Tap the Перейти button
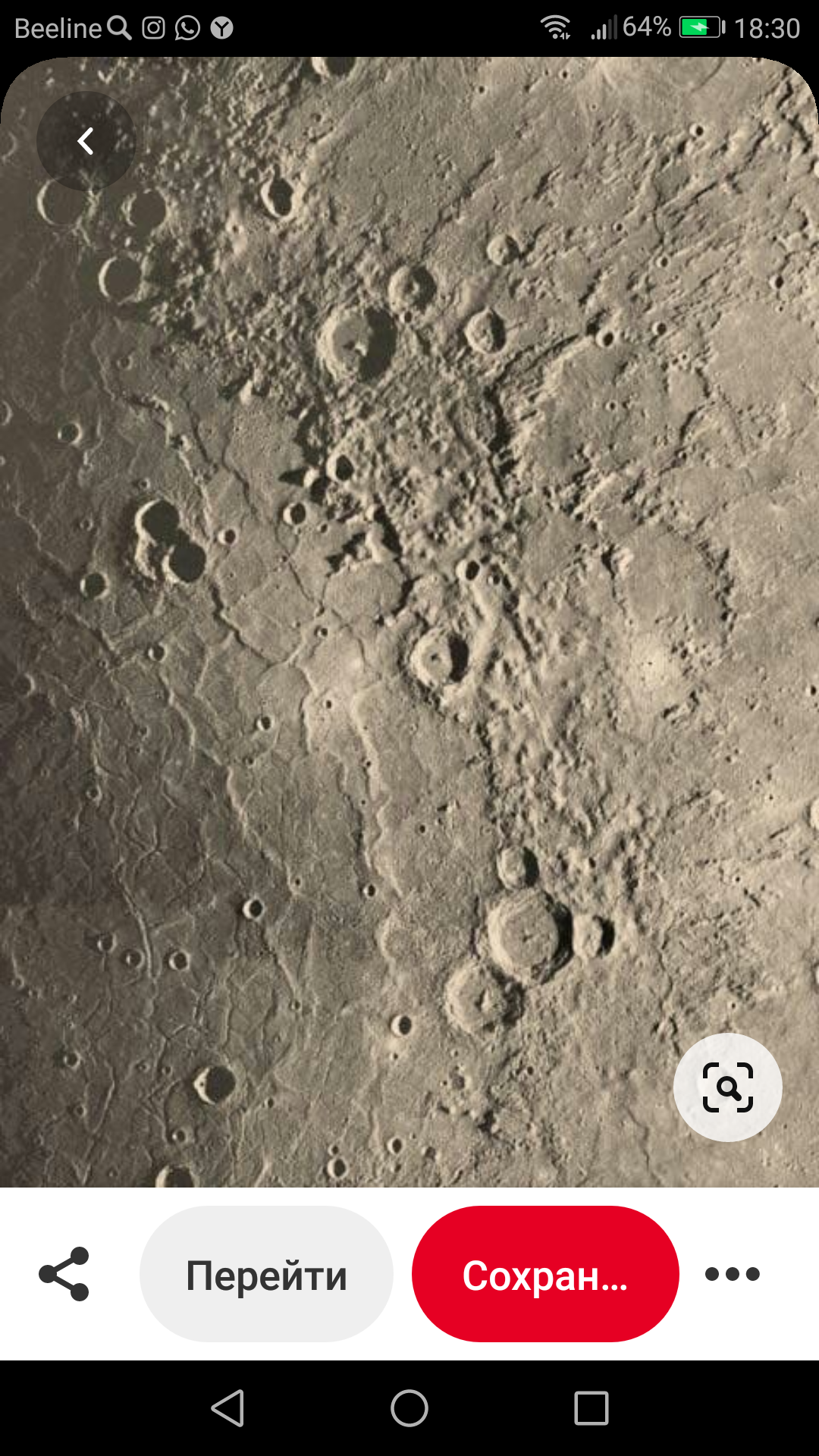 266,1274
